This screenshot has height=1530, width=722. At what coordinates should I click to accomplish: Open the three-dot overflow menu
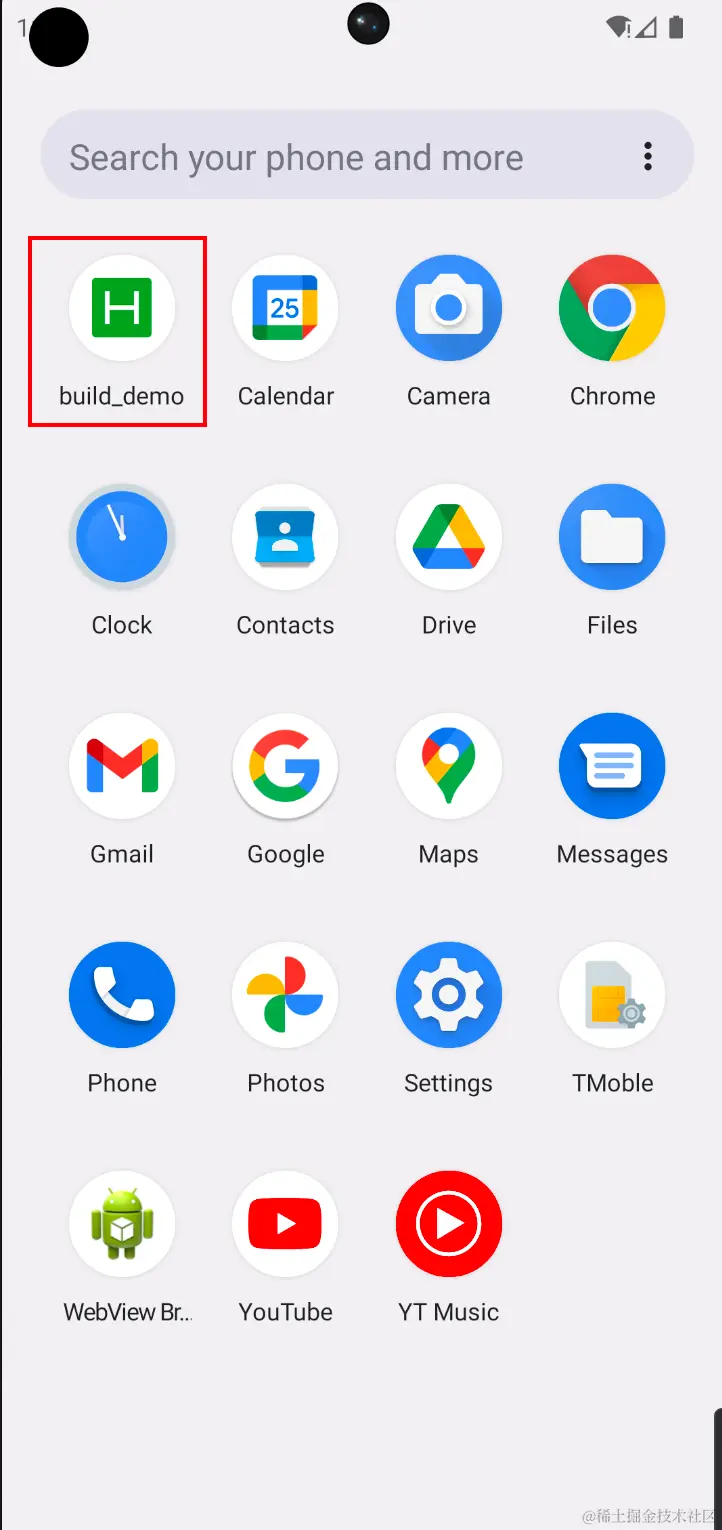[x=648, y=156]
